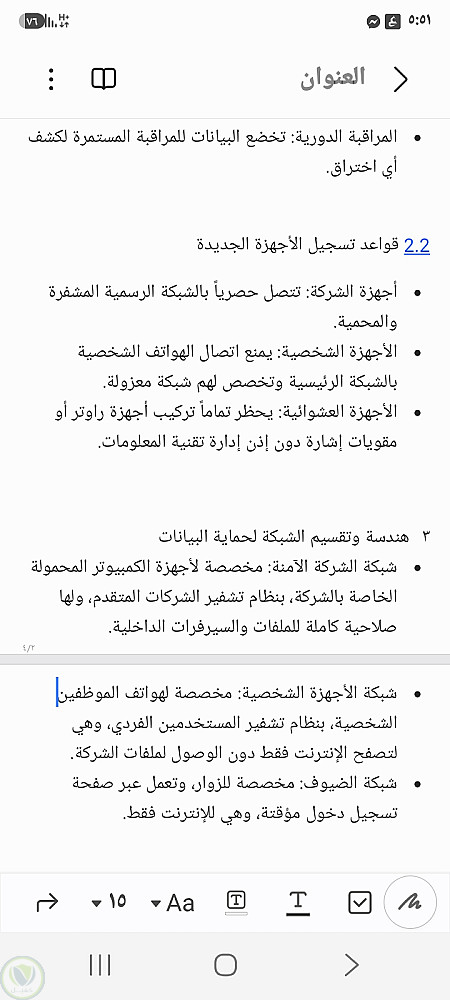Open the font size ١٥ dropdown
This screenshot has width=450, height=1000.
109,902
